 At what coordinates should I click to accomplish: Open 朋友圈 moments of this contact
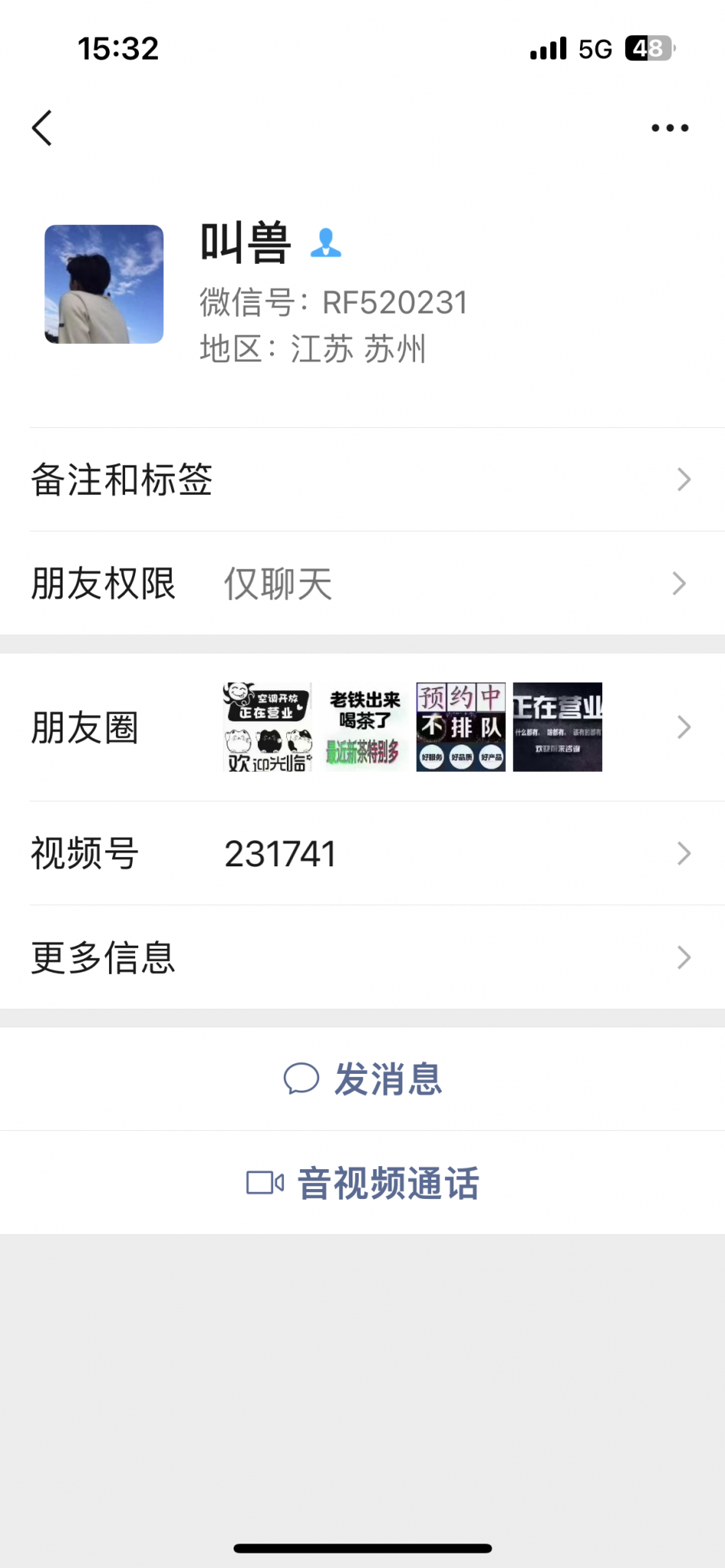pyautogui.click(x=362, y=727)
